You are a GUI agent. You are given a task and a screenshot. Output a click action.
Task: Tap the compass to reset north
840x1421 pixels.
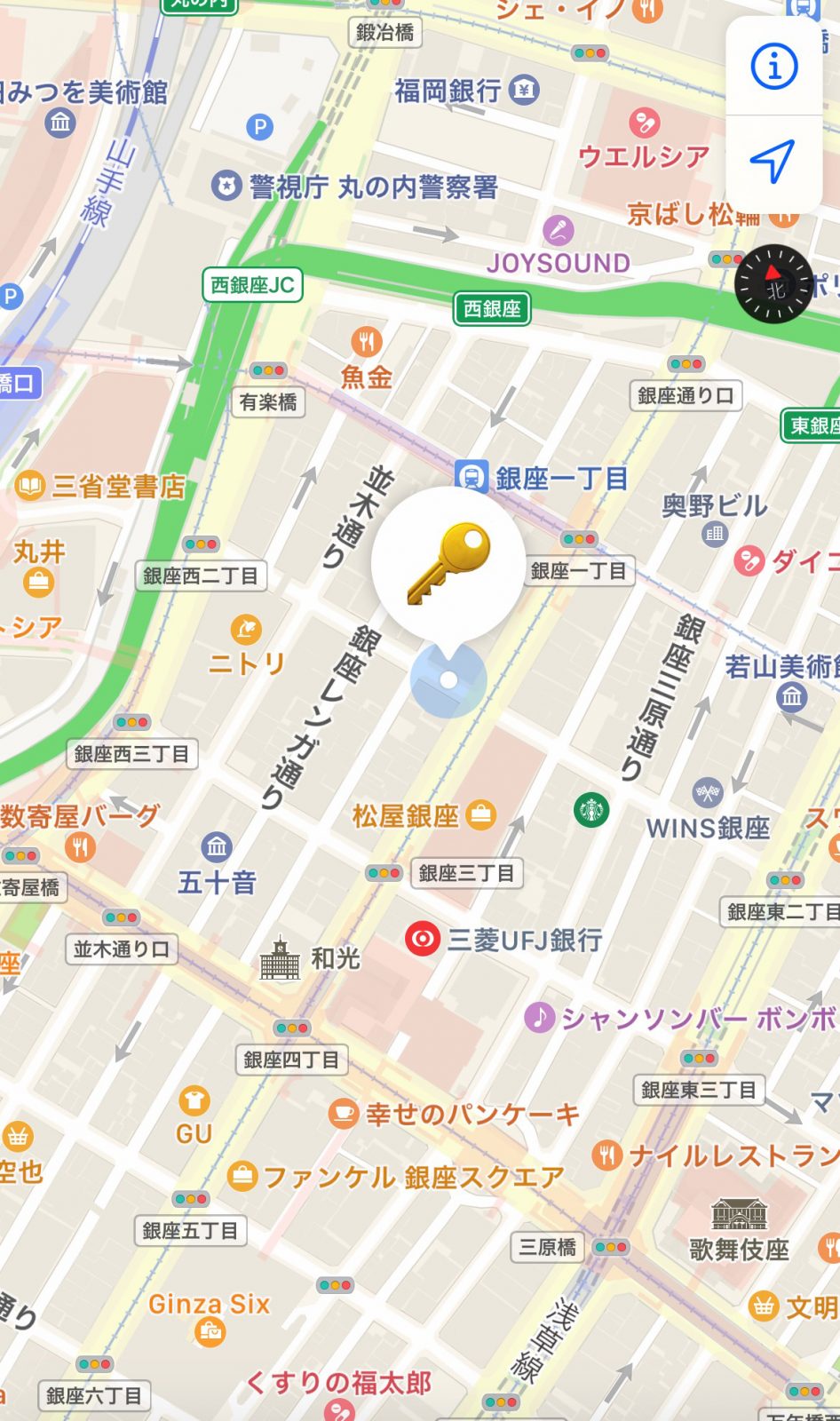[x=773, y=283]
